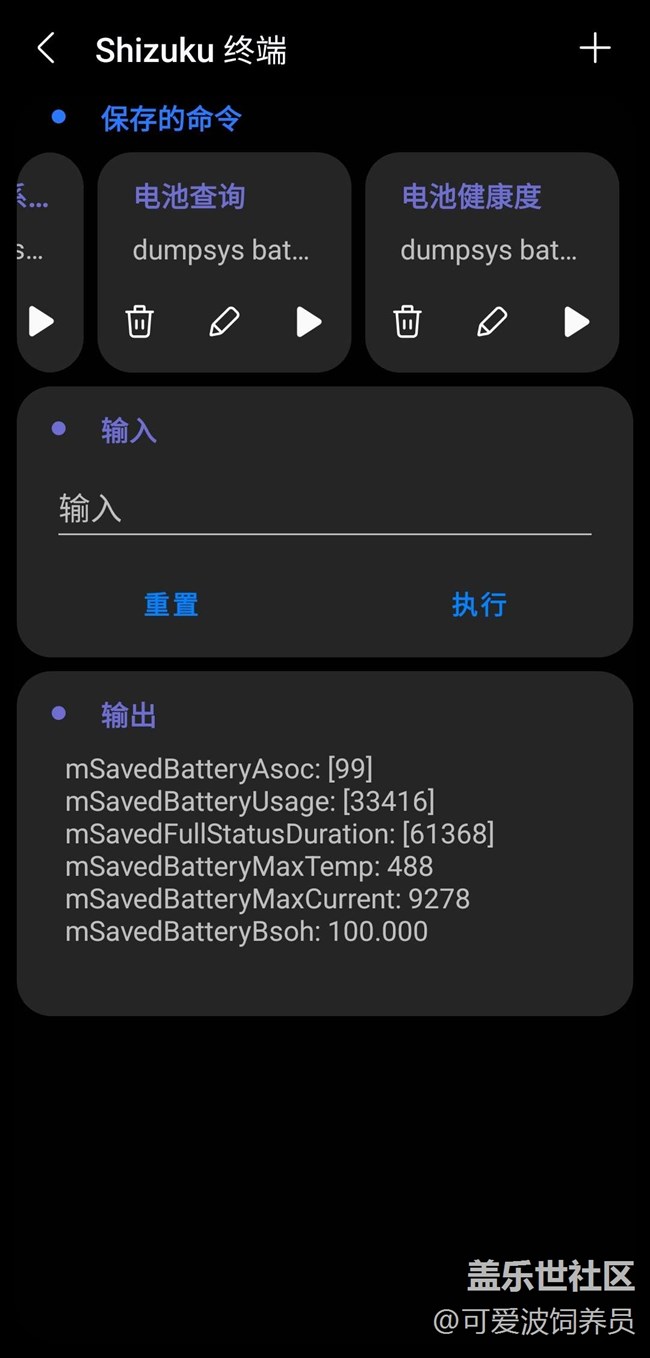Viewport: 650px width, 1358px height.
Task: Run the 电池健康度 command
Action: pyautogui.click(x=576, y=322)
